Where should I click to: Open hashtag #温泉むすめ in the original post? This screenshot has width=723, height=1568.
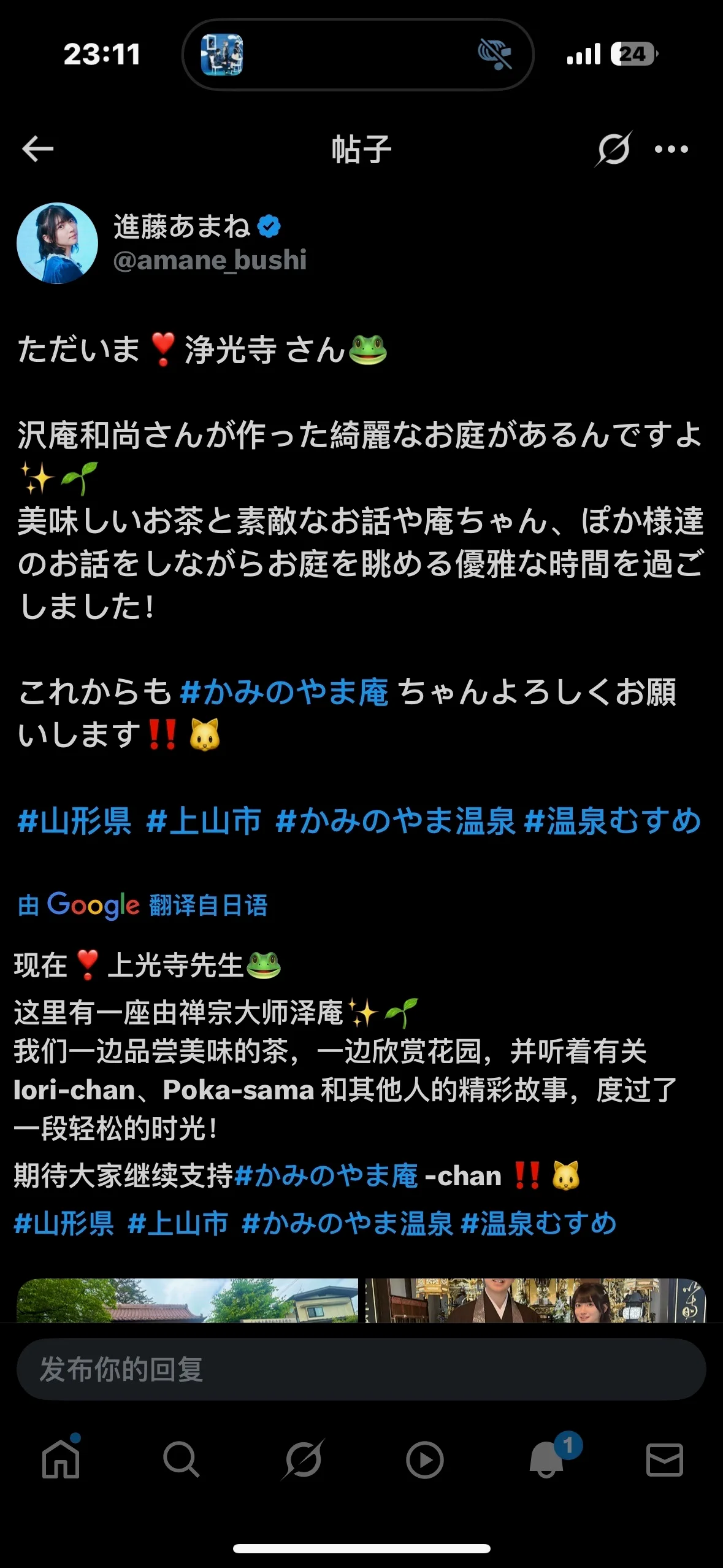pyautogui.click(x=613, y=821)
